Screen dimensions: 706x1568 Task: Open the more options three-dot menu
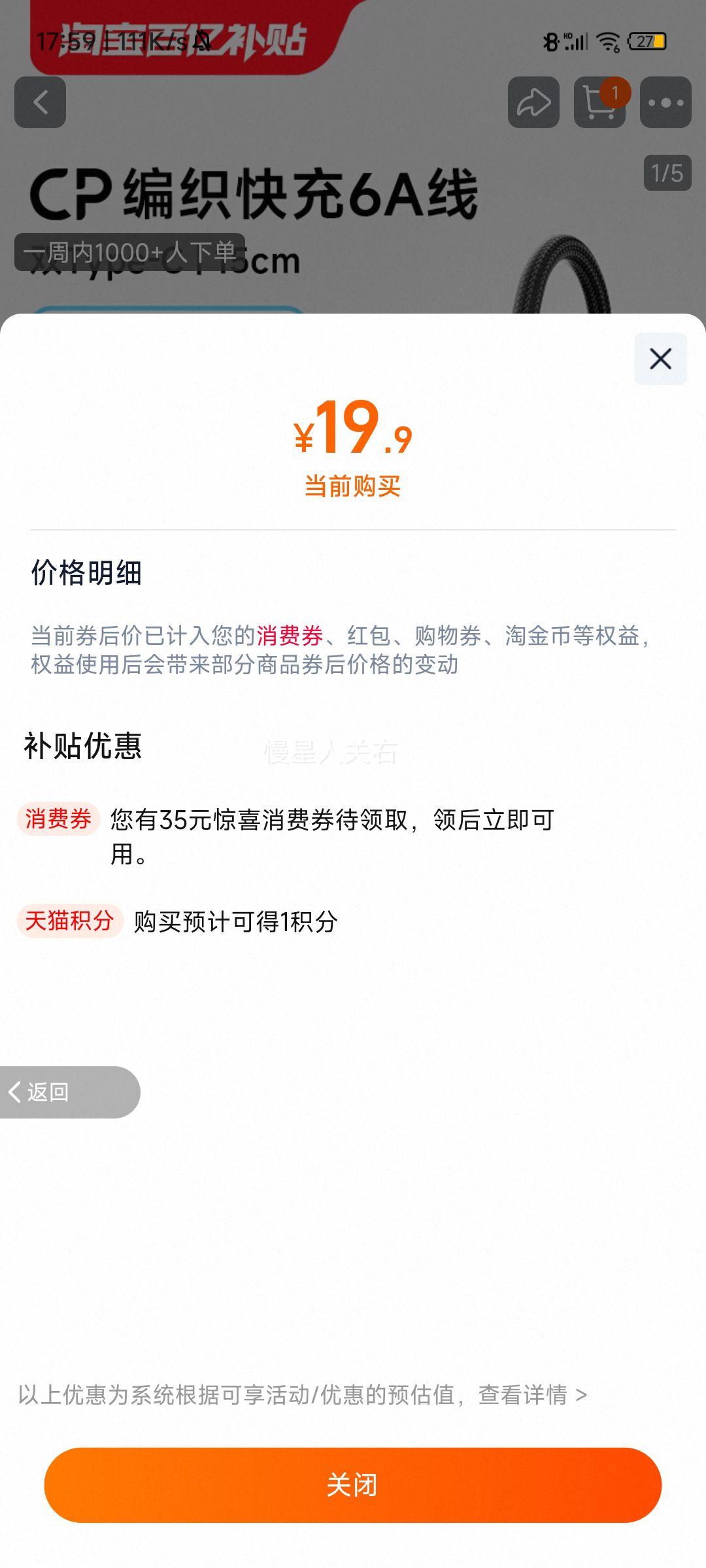point(664,102)
